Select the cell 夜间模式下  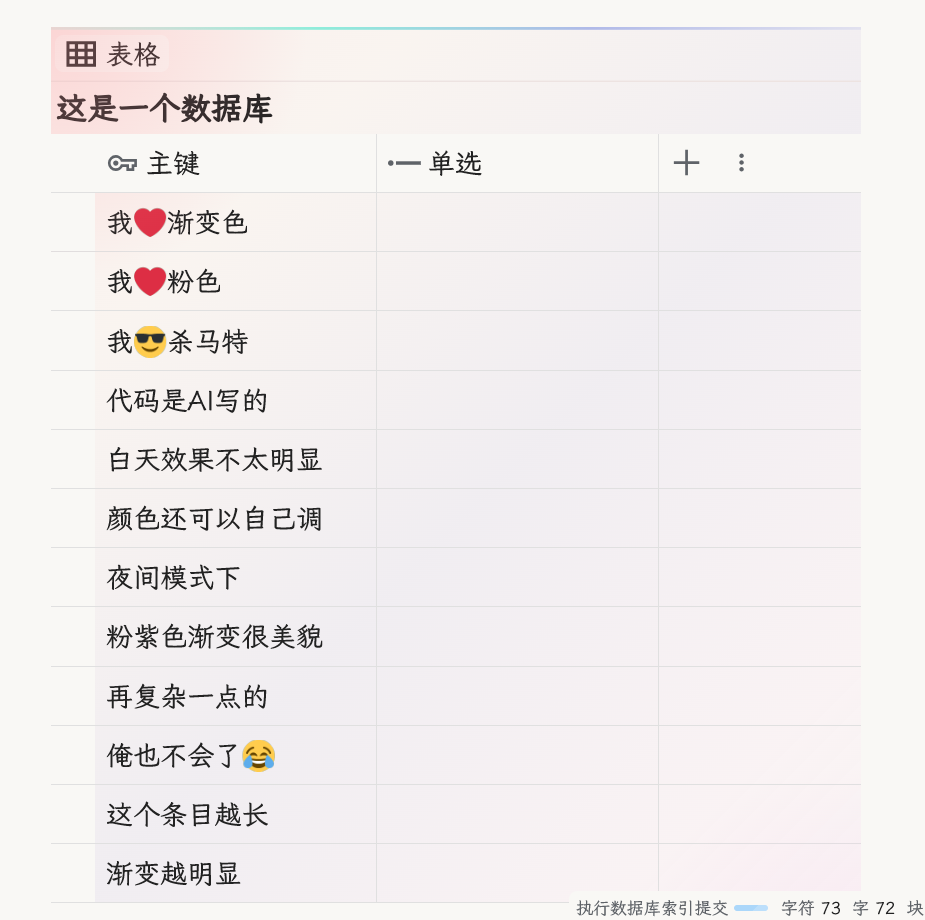pos(174,578)
